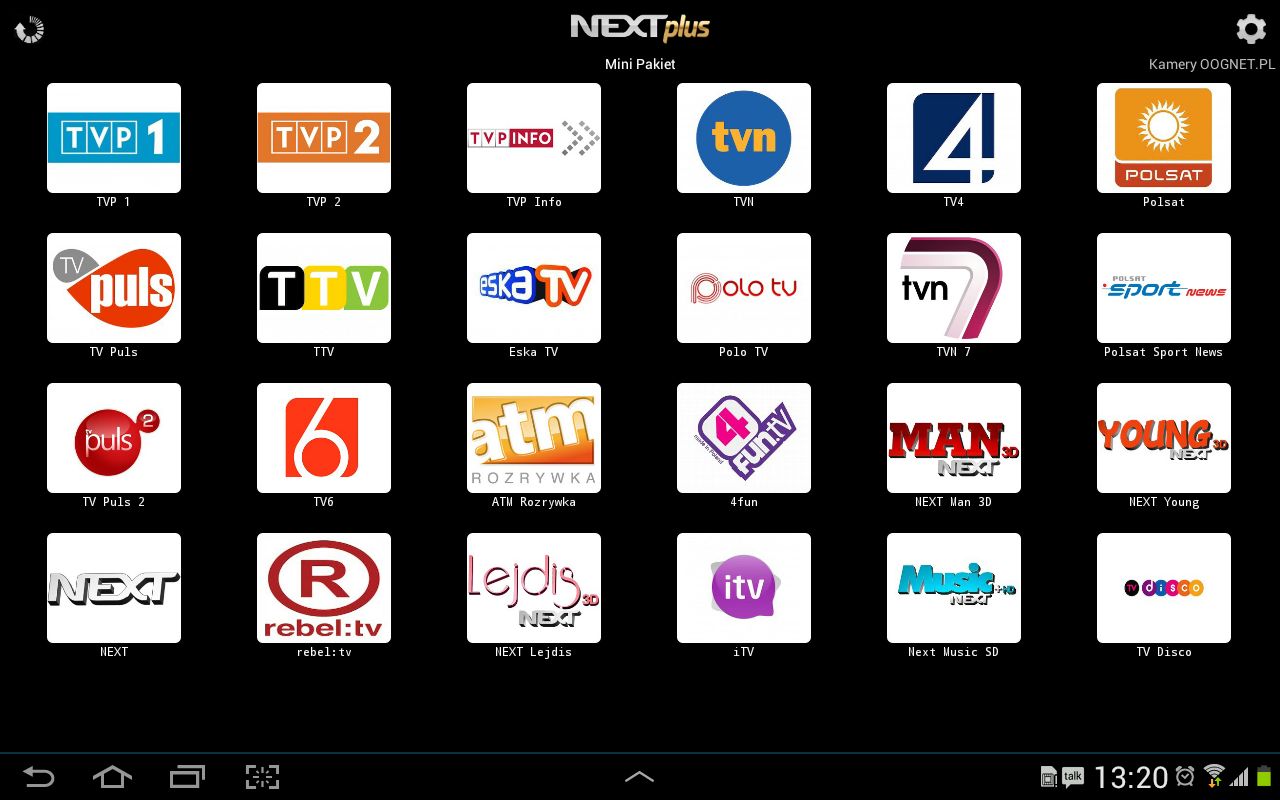Watch the ATM Rozrywka channel
The height and width of the screenshot is (800, 1280).
coord(534,438)
